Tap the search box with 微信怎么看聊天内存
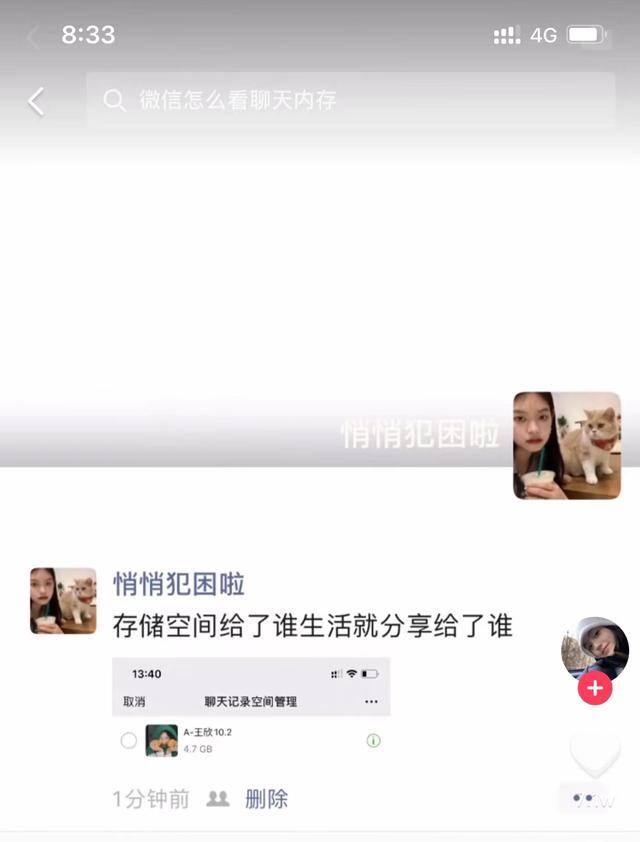This screenshot has width=640, height=842. point(350,100)
